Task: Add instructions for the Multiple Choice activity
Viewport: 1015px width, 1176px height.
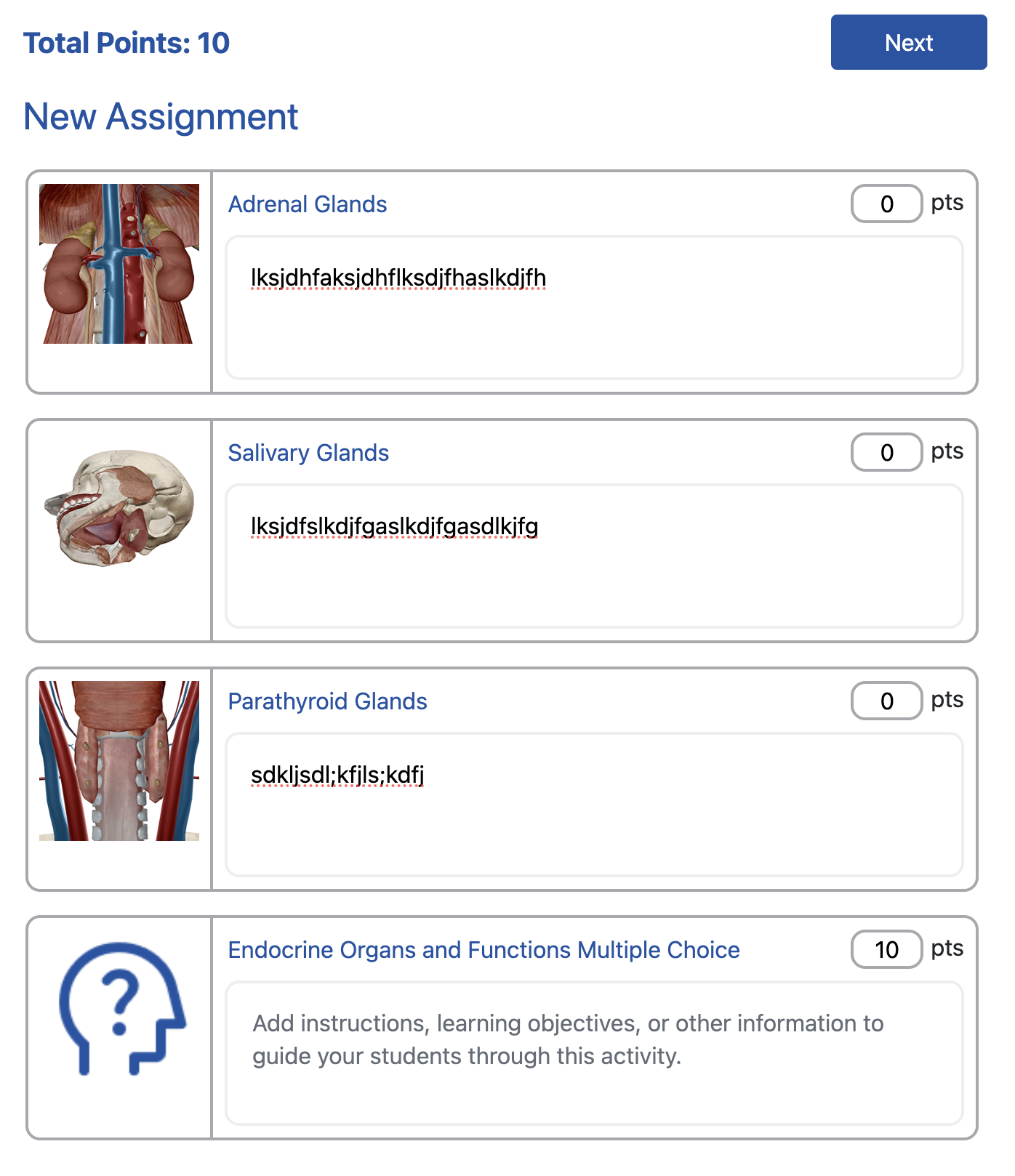Action: tap(594, 1053)
